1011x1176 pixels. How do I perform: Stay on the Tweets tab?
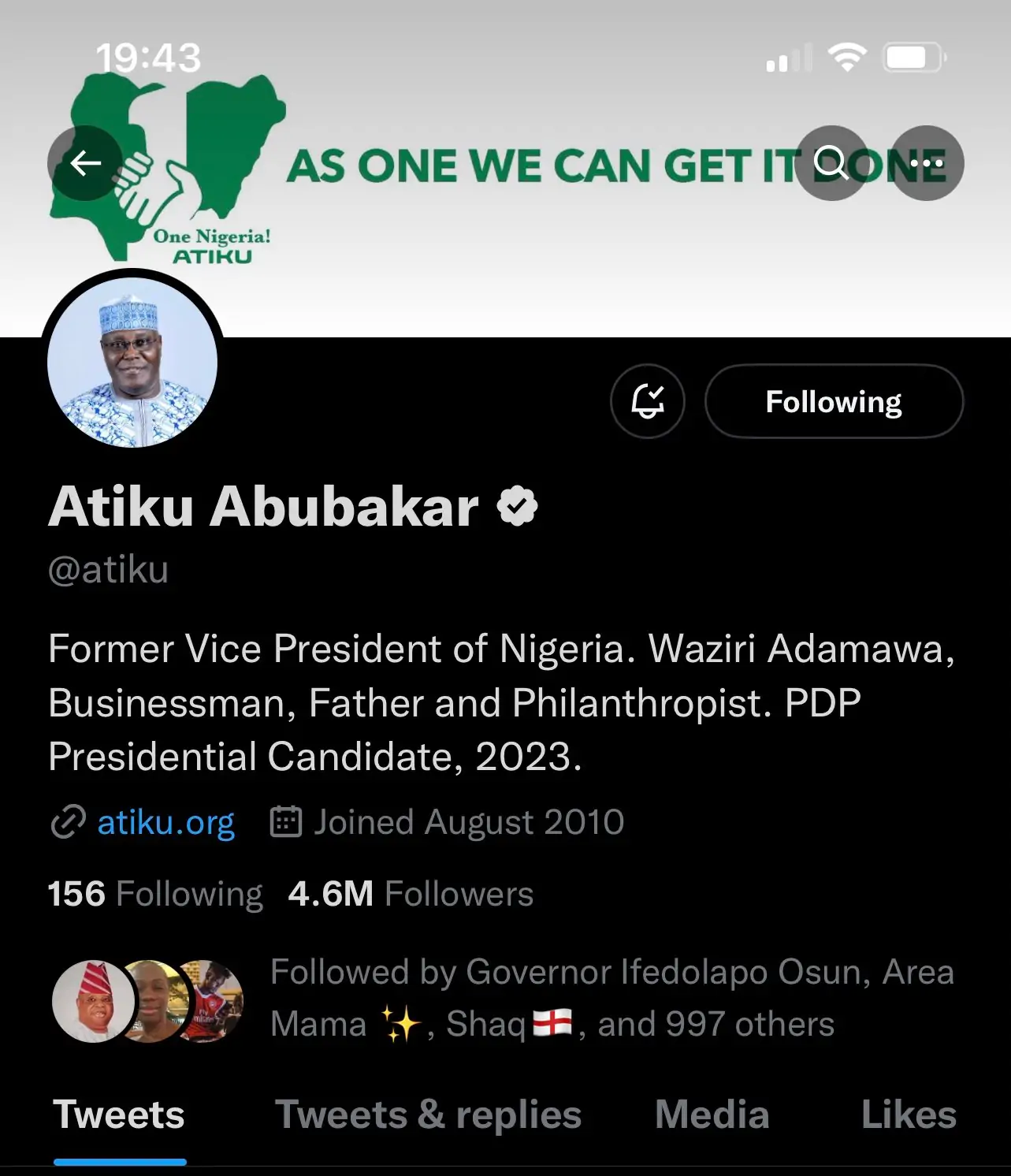(x=119, y=1115)
